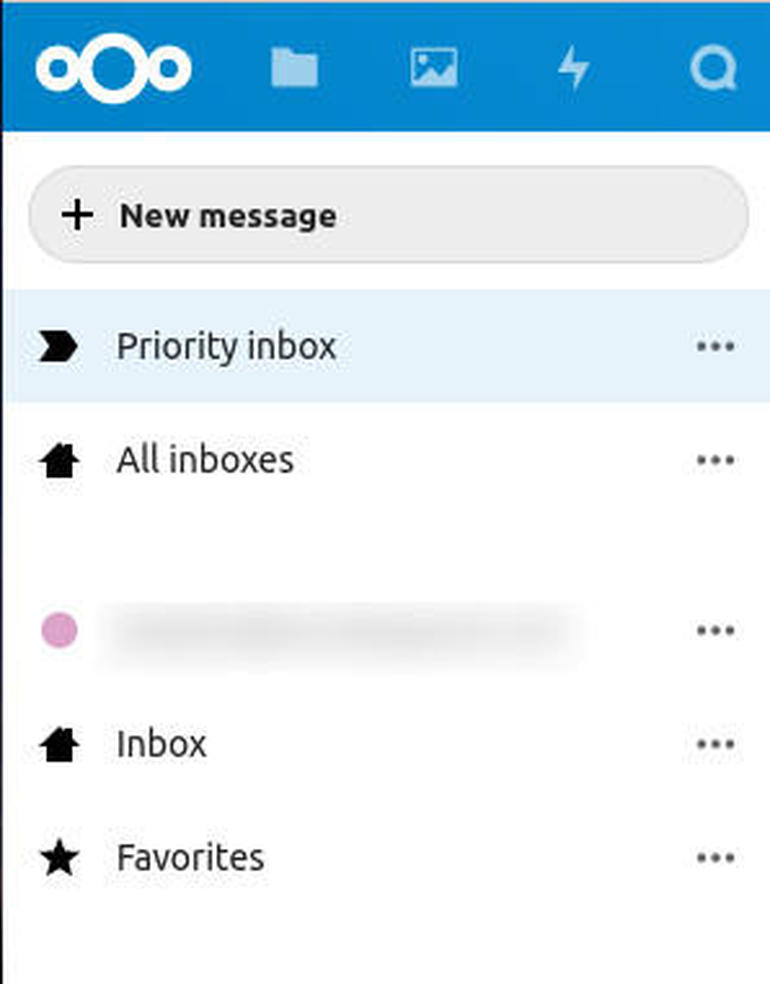Open the Photos app
Viewport: 770px width, 984px height.
[434, 68]
